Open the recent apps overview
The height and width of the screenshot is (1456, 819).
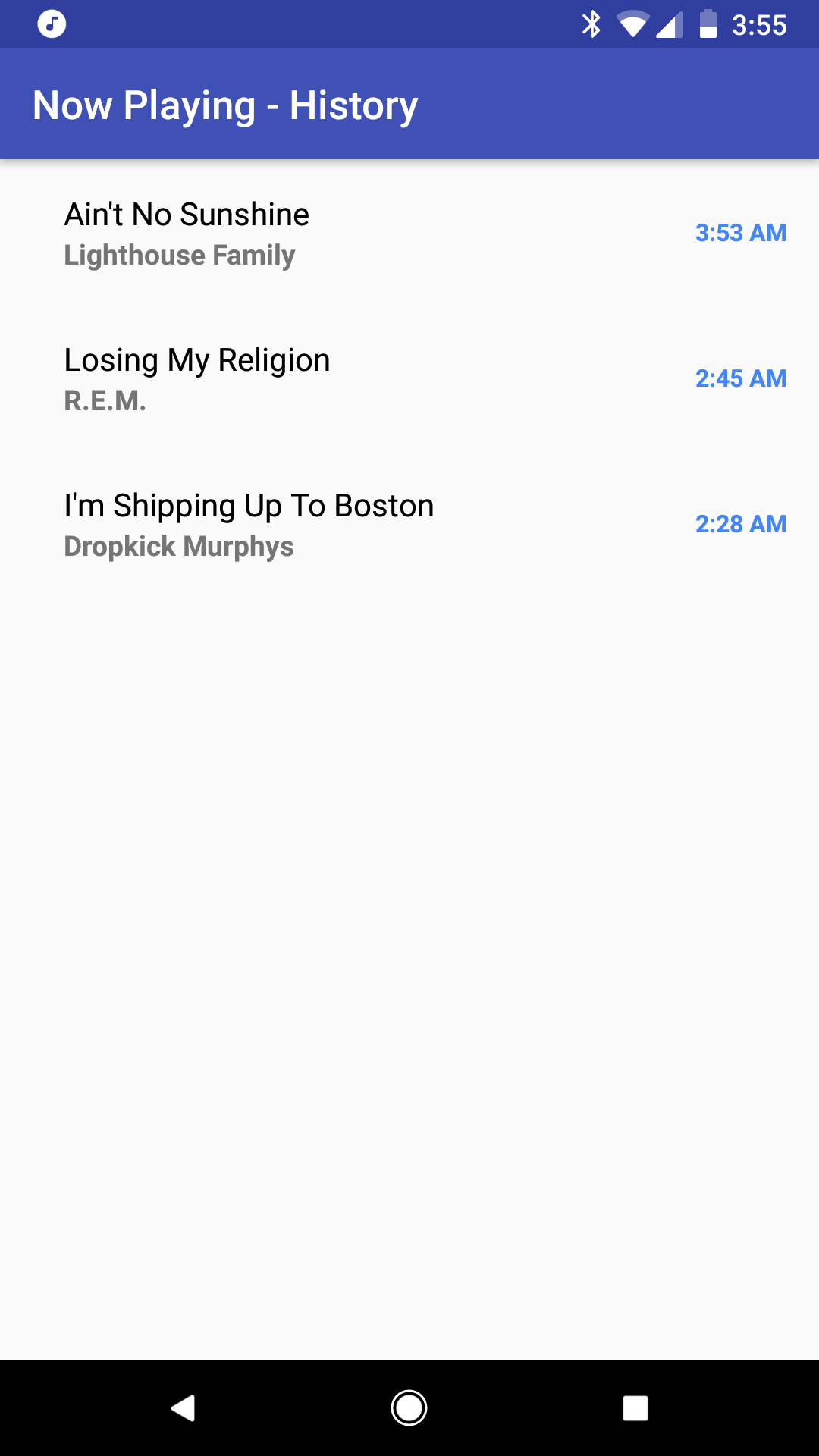[635, 1408]
